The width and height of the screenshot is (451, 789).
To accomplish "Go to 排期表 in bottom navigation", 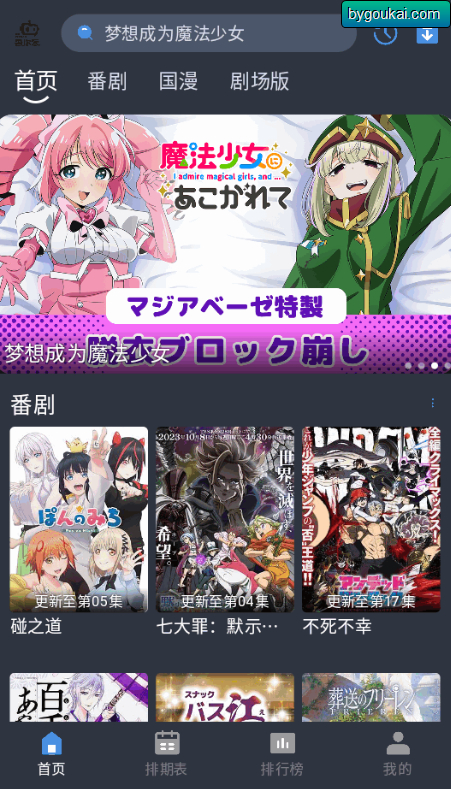I will (167, 754).
